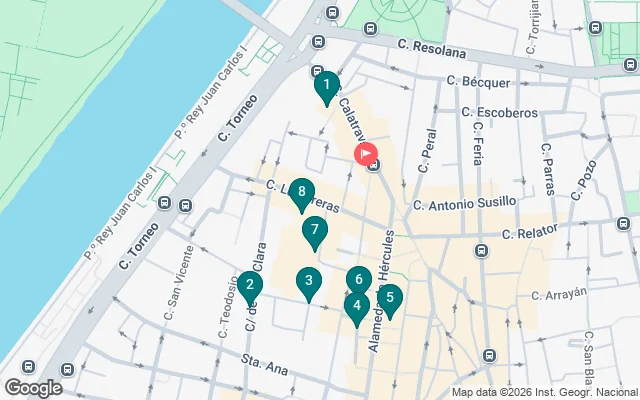Select map pin number 4

(356, 307)
